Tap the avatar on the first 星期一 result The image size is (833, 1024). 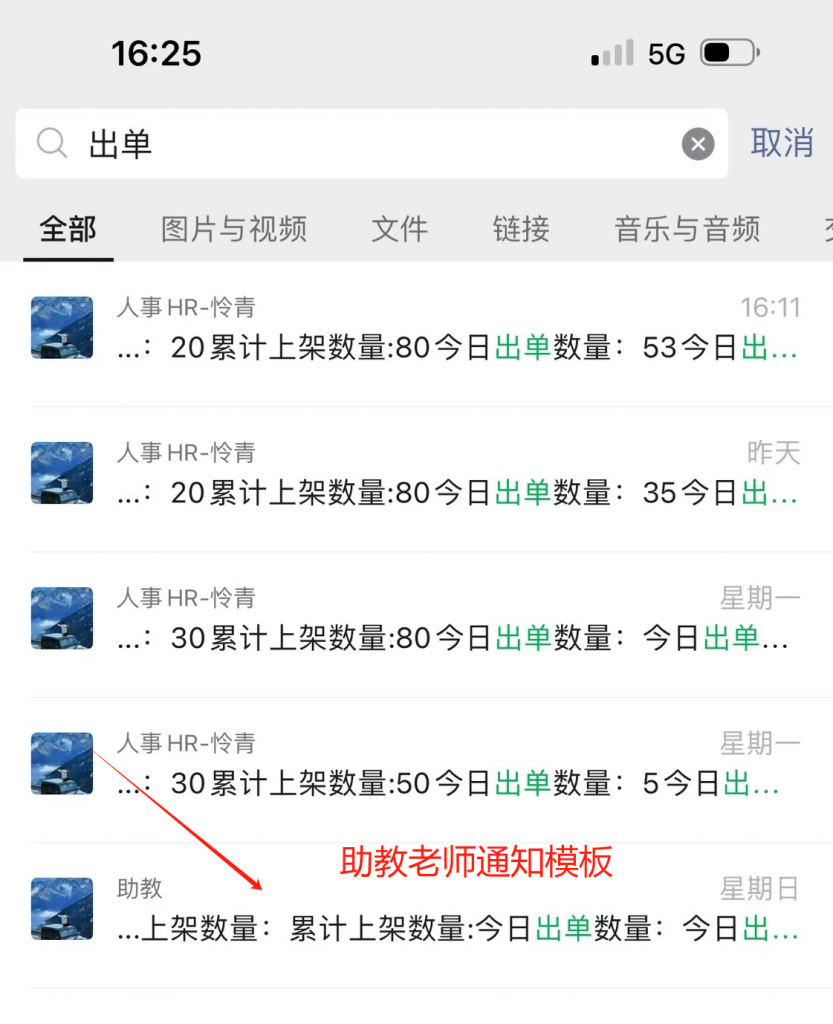click(61, 617)
